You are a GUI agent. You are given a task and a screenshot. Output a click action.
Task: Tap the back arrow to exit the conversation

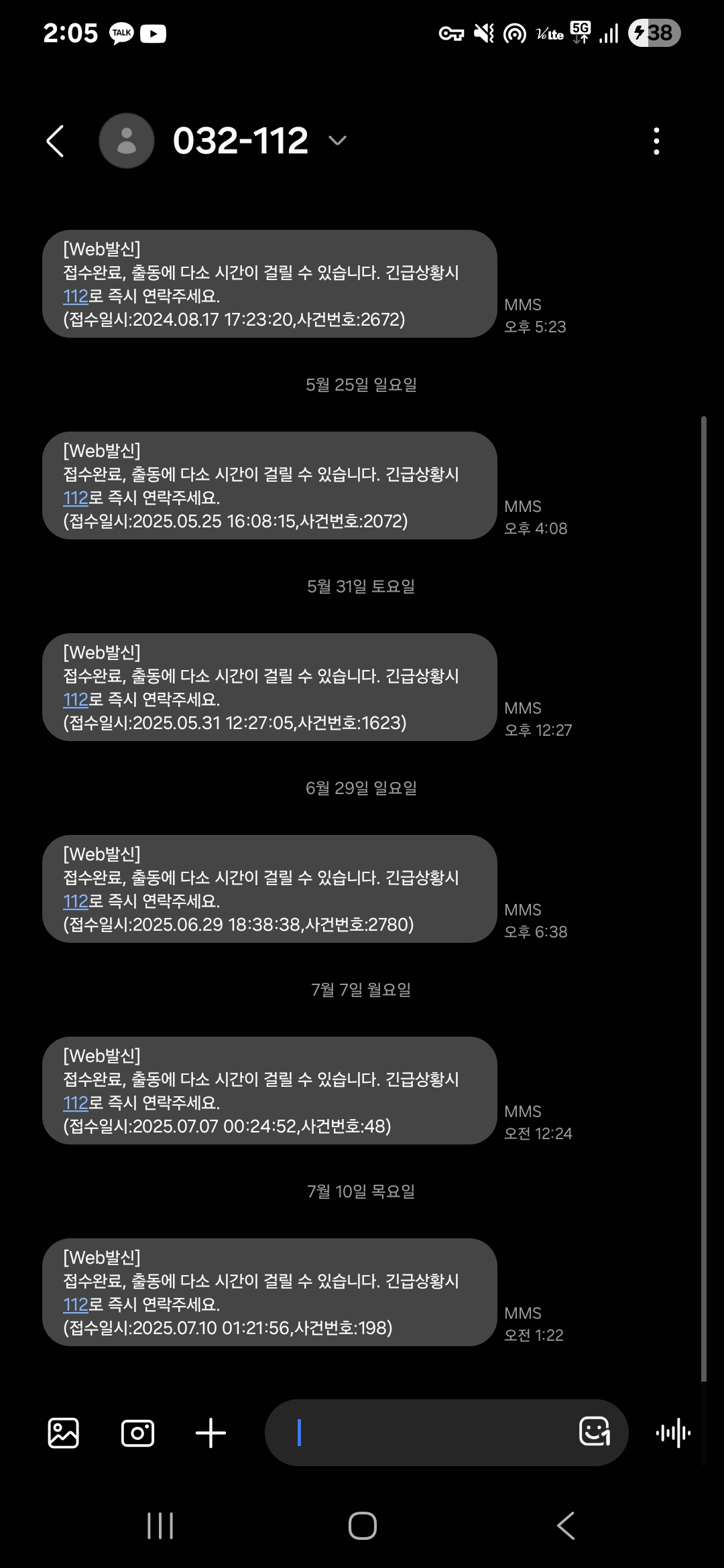(56, 140)
